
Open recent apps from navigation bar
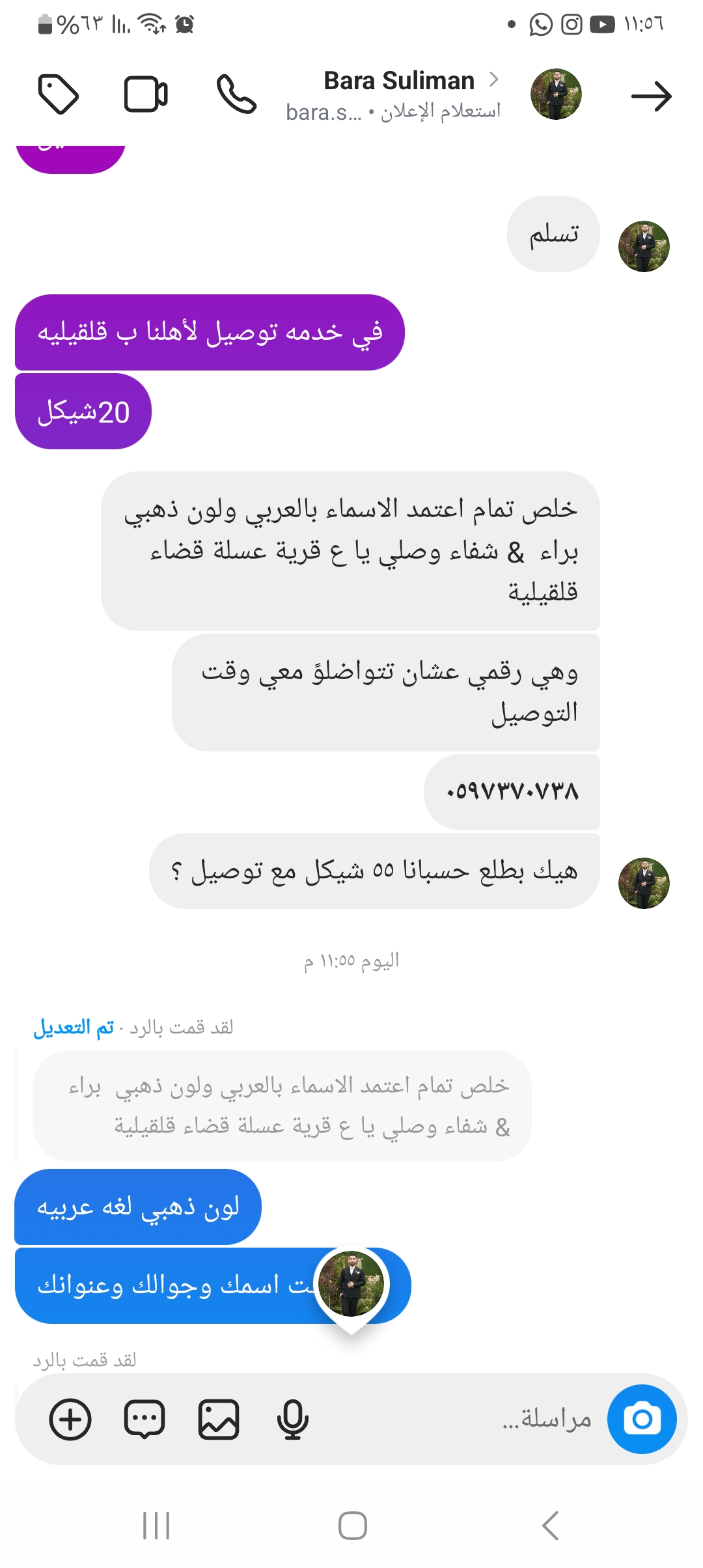tap(156, 1526)
